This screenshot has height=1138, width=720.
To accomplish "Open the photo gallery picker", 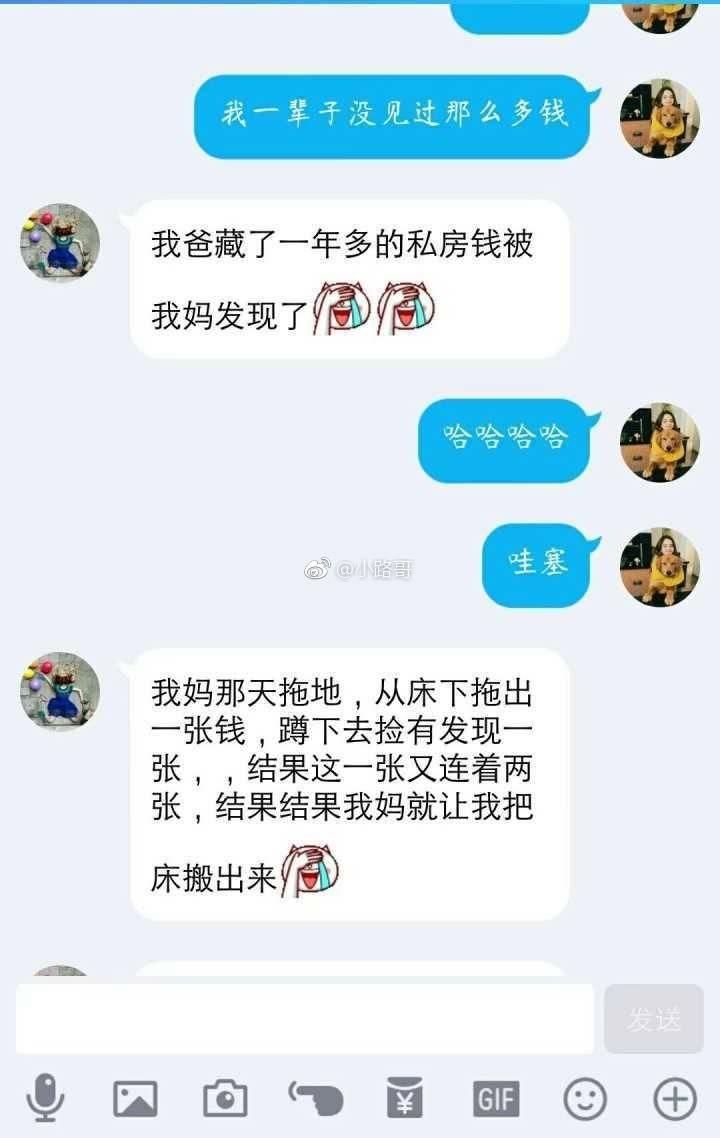I will [135, 1099].
